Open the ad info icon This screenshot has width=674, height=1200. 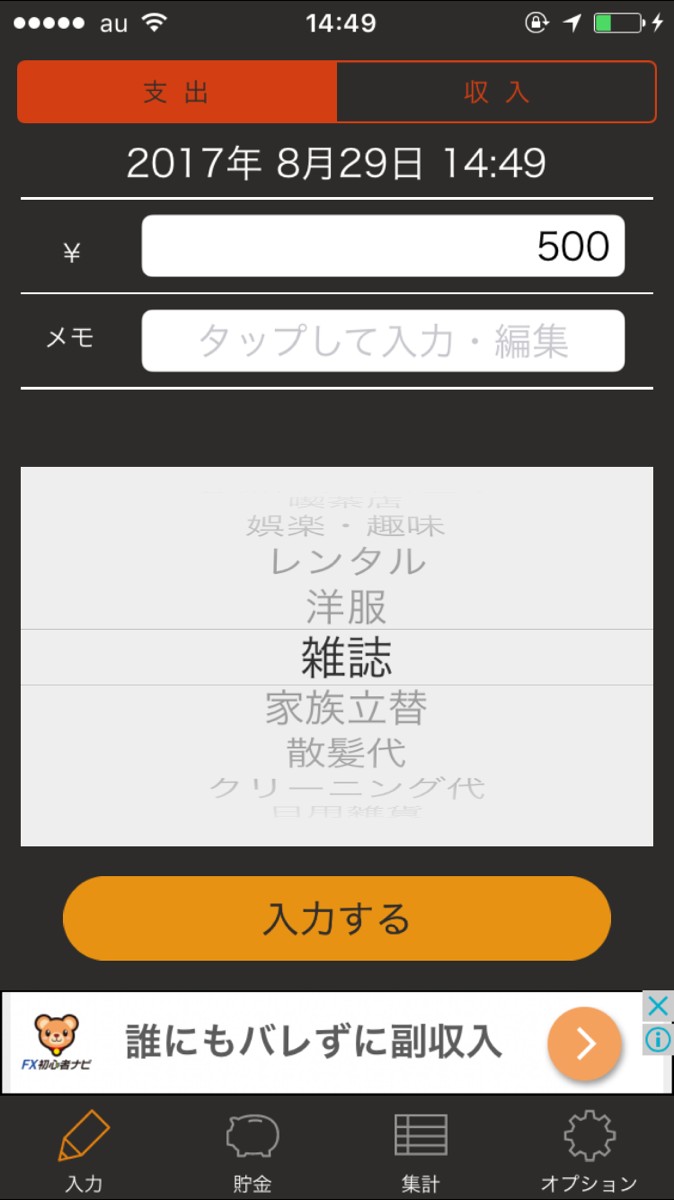click(657, 1040)
